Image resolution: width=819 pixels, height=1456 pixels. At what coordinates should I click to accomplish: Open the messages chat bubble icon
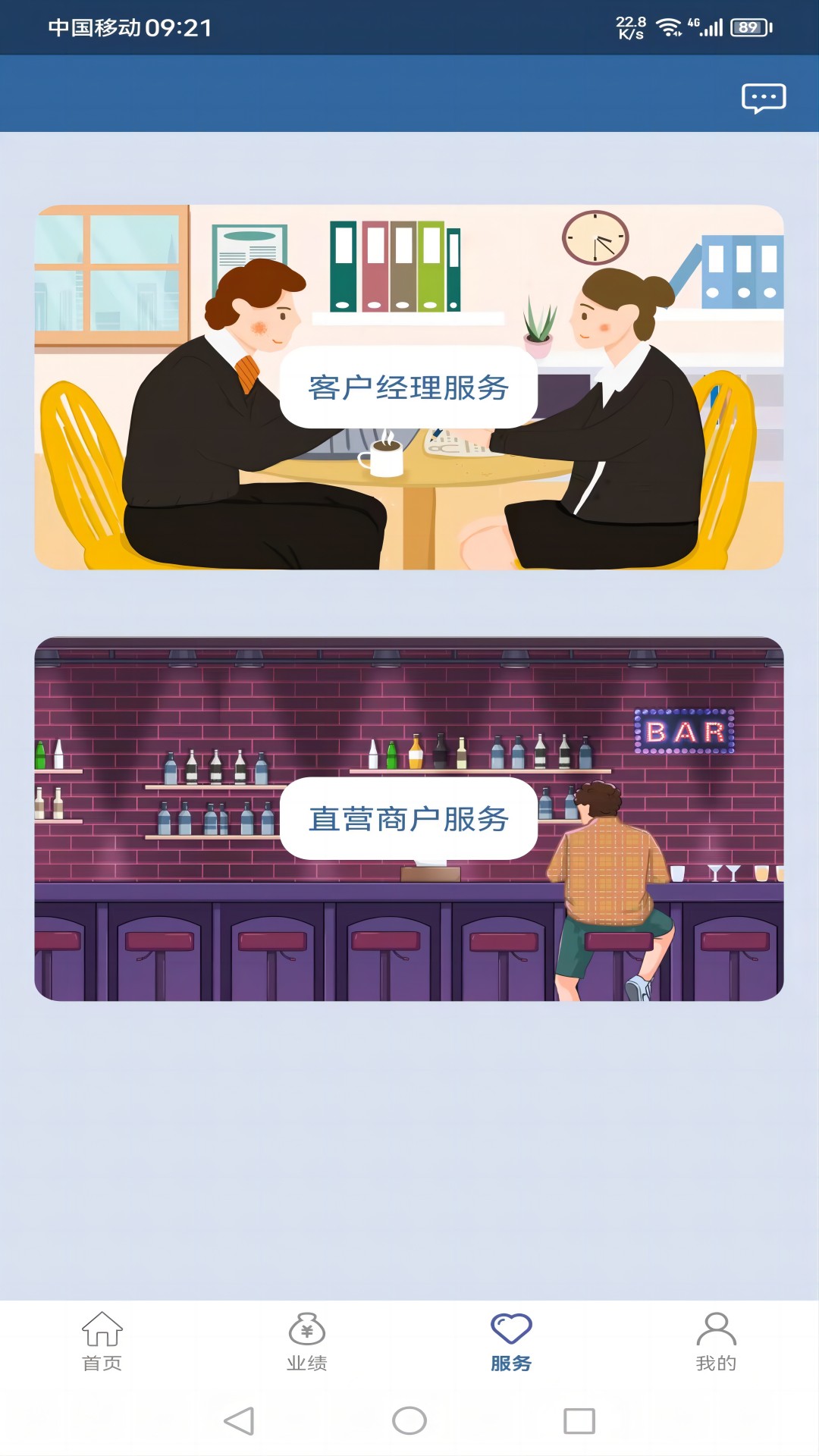click(764, 98)
